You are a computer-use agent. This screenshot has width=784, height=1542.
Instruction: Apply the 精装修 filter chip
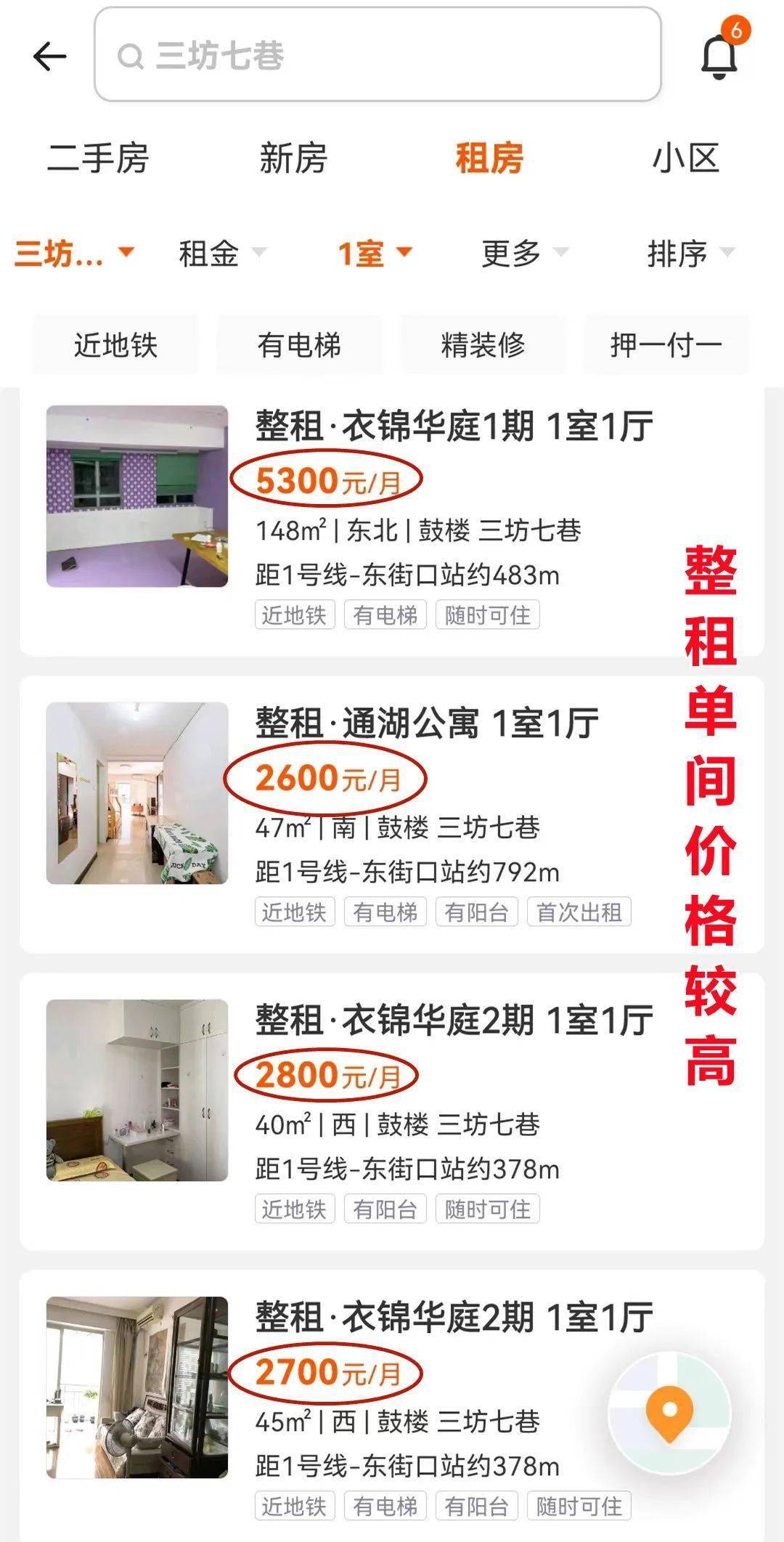point(483,344)
